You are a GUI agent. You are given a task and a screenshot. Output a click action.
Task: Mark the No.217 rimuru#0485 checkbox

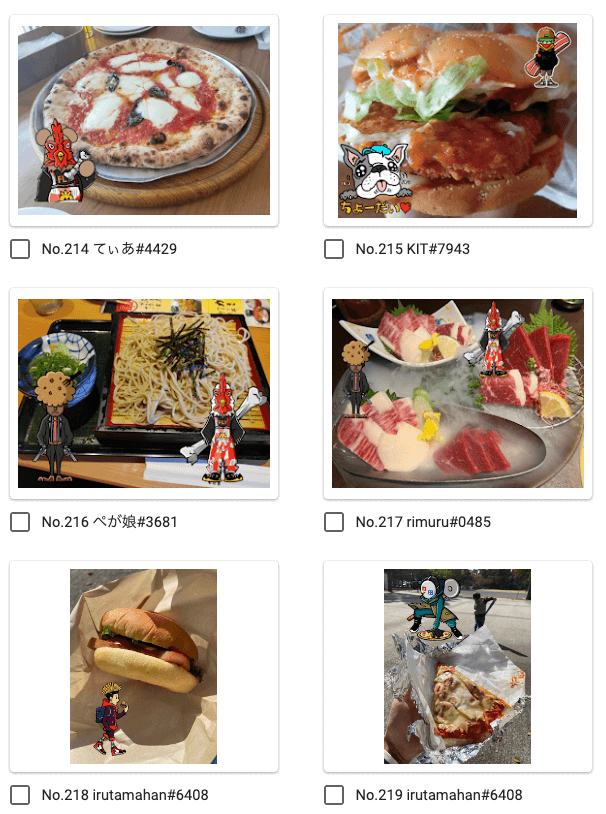[334, 522]
